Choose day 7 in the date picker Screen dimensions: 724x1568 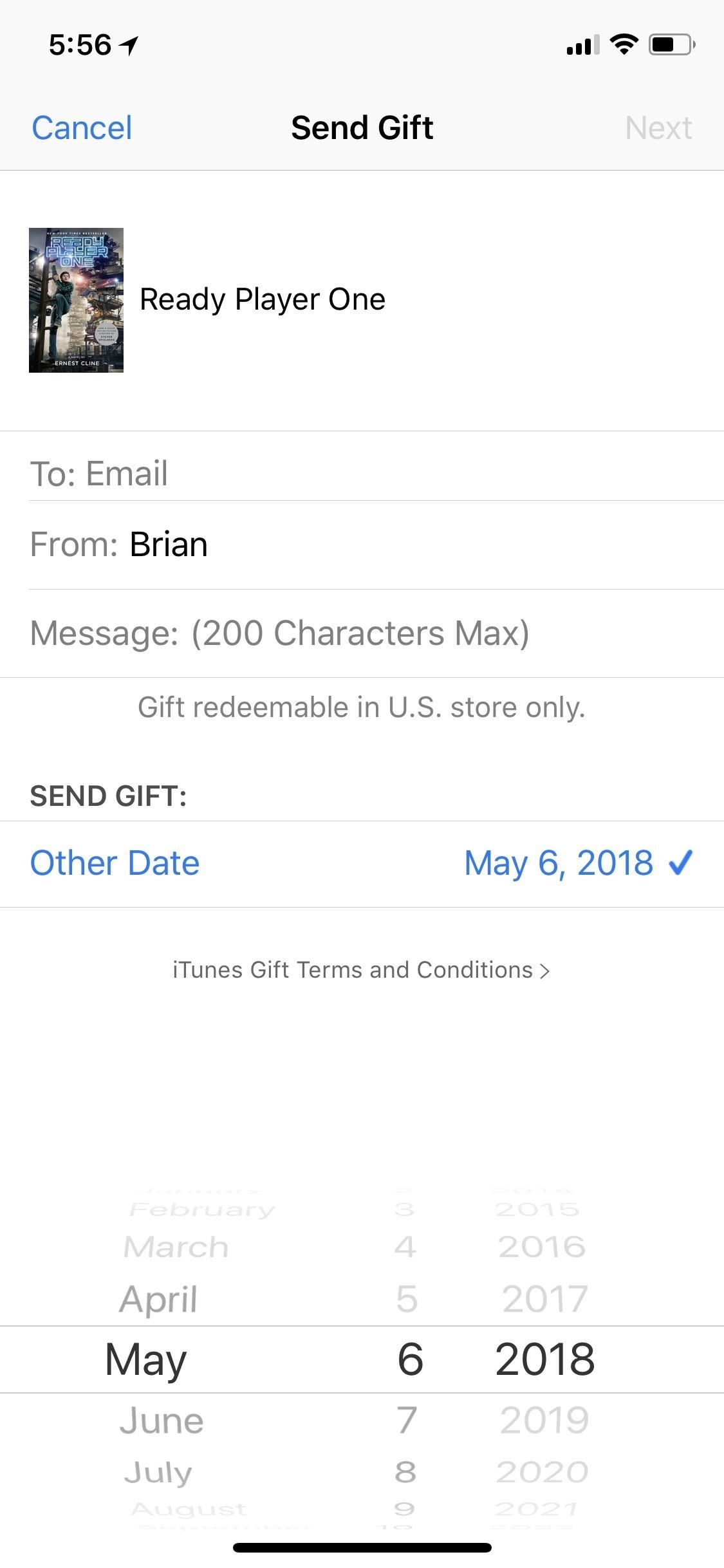click(407, 1421)
